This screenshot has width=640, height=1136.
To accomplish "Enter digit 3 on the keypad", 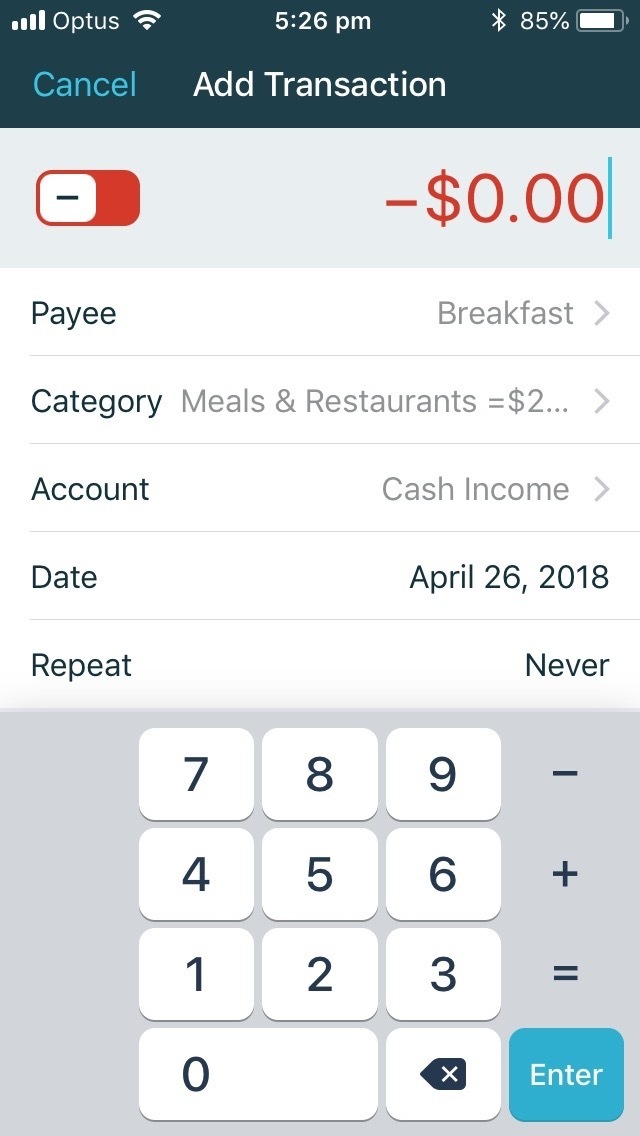I will pos(443,974).
